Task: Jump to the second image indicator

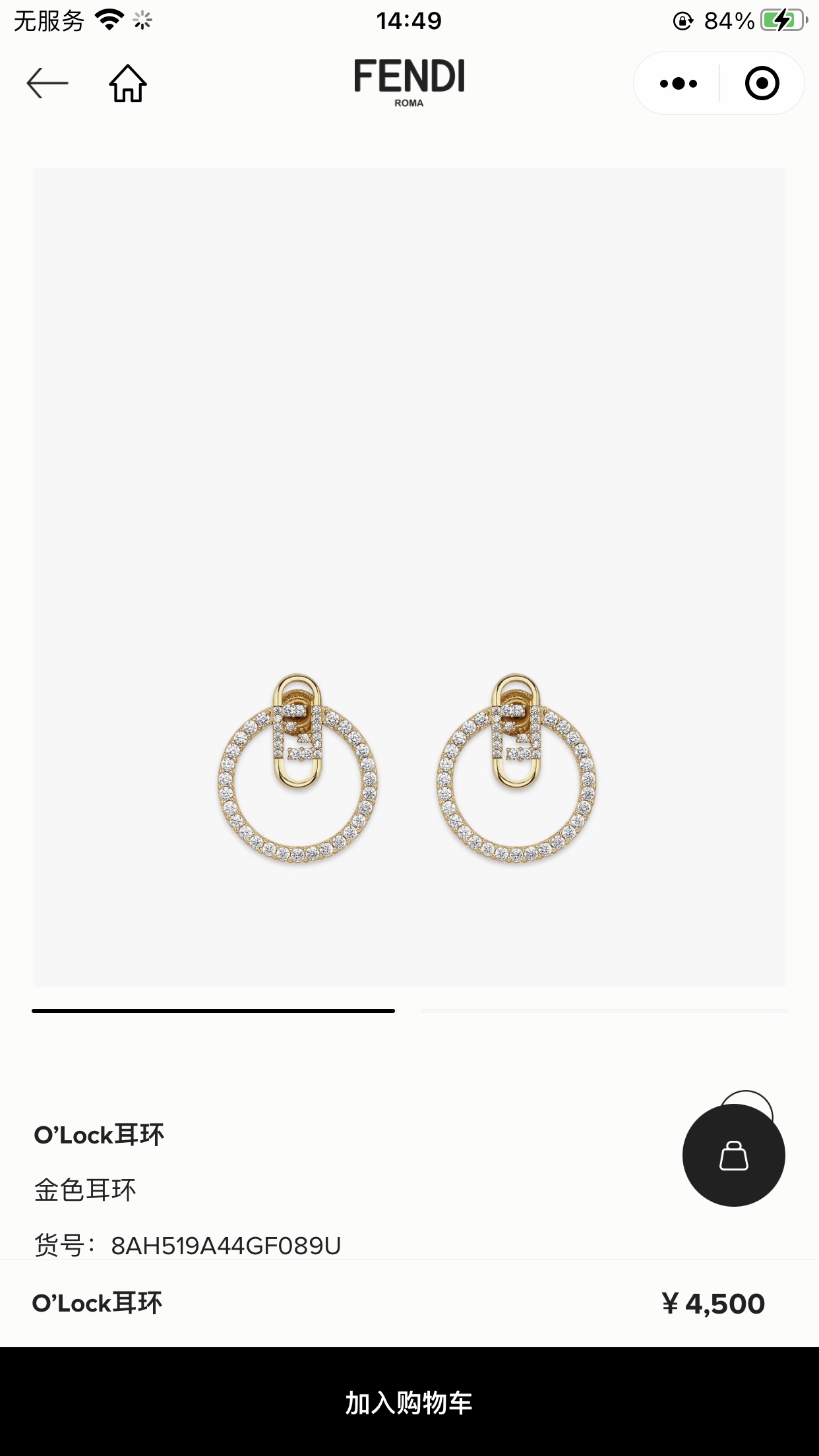Action: pyautogui.click(x=604, y=1010)
